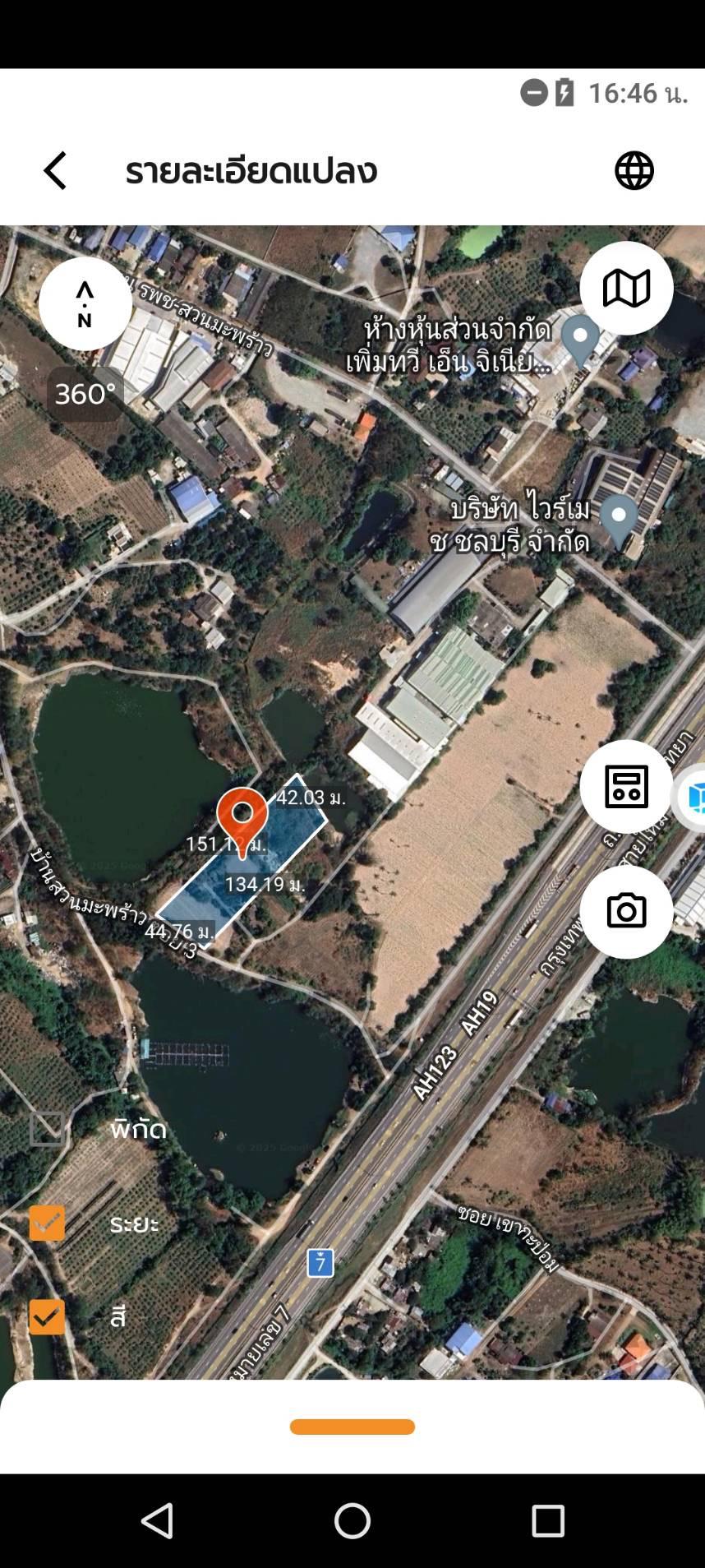705x1568 pixels.
Task: Enable the พิกัด checkbox
Action: point(48,1129)
